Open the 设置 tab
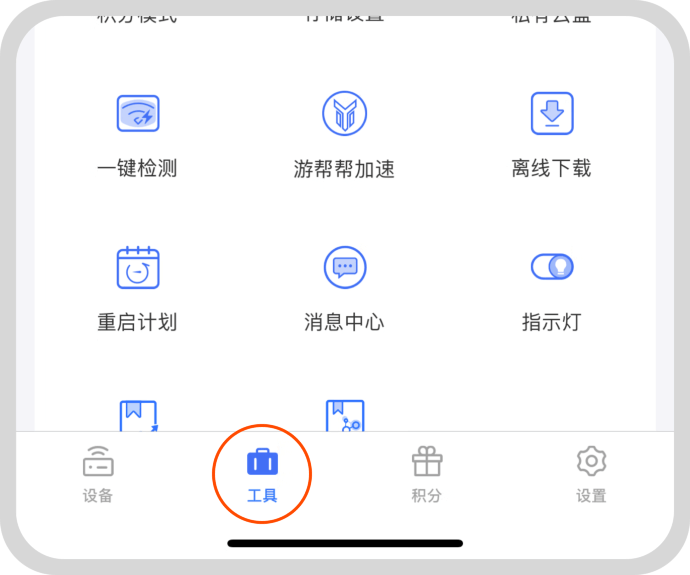The height and width of the screenshot is (575, 690). click(x=591, y=473)
